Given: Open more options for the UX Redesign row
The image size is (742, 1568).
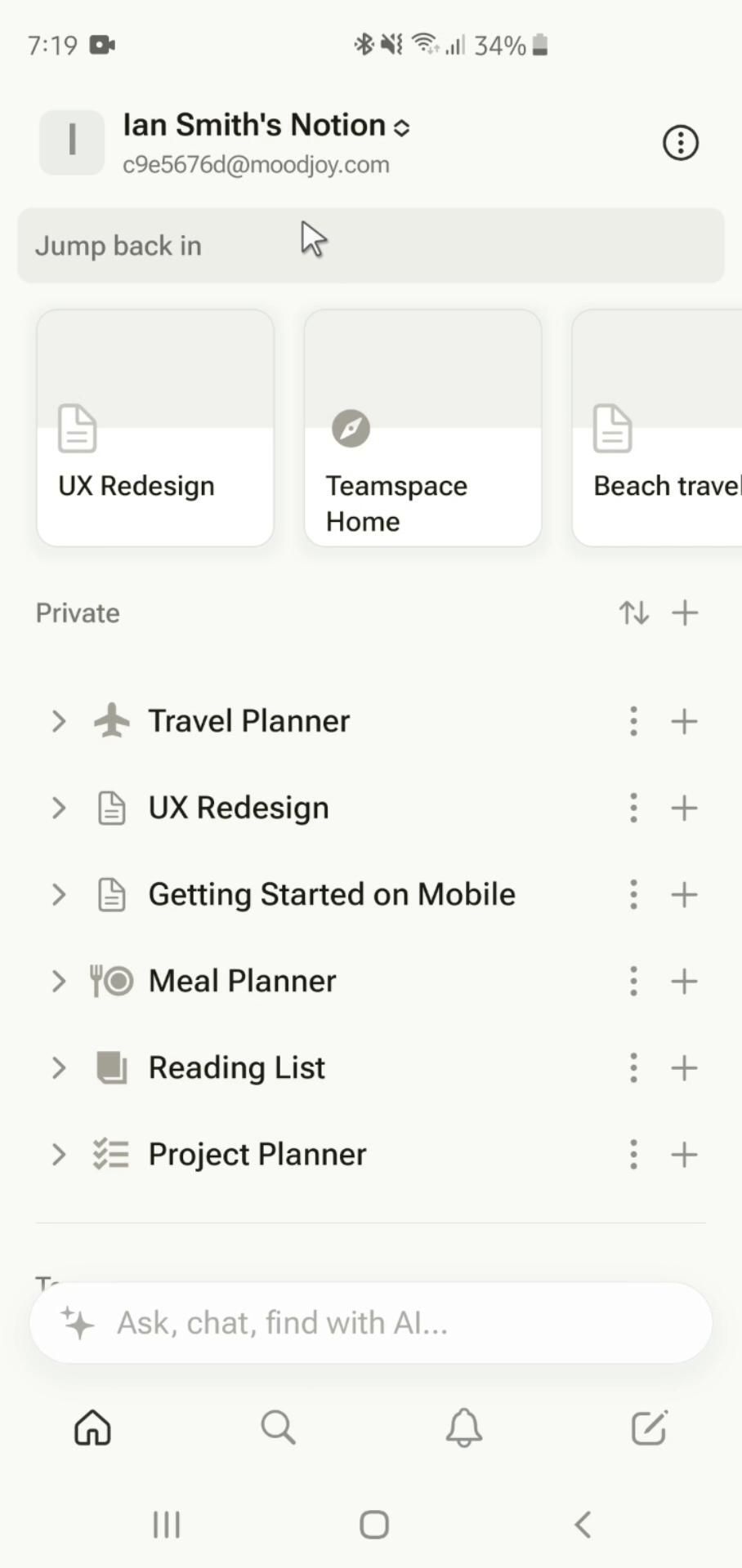Looking at the screenshot, I should tap(633, 808).
